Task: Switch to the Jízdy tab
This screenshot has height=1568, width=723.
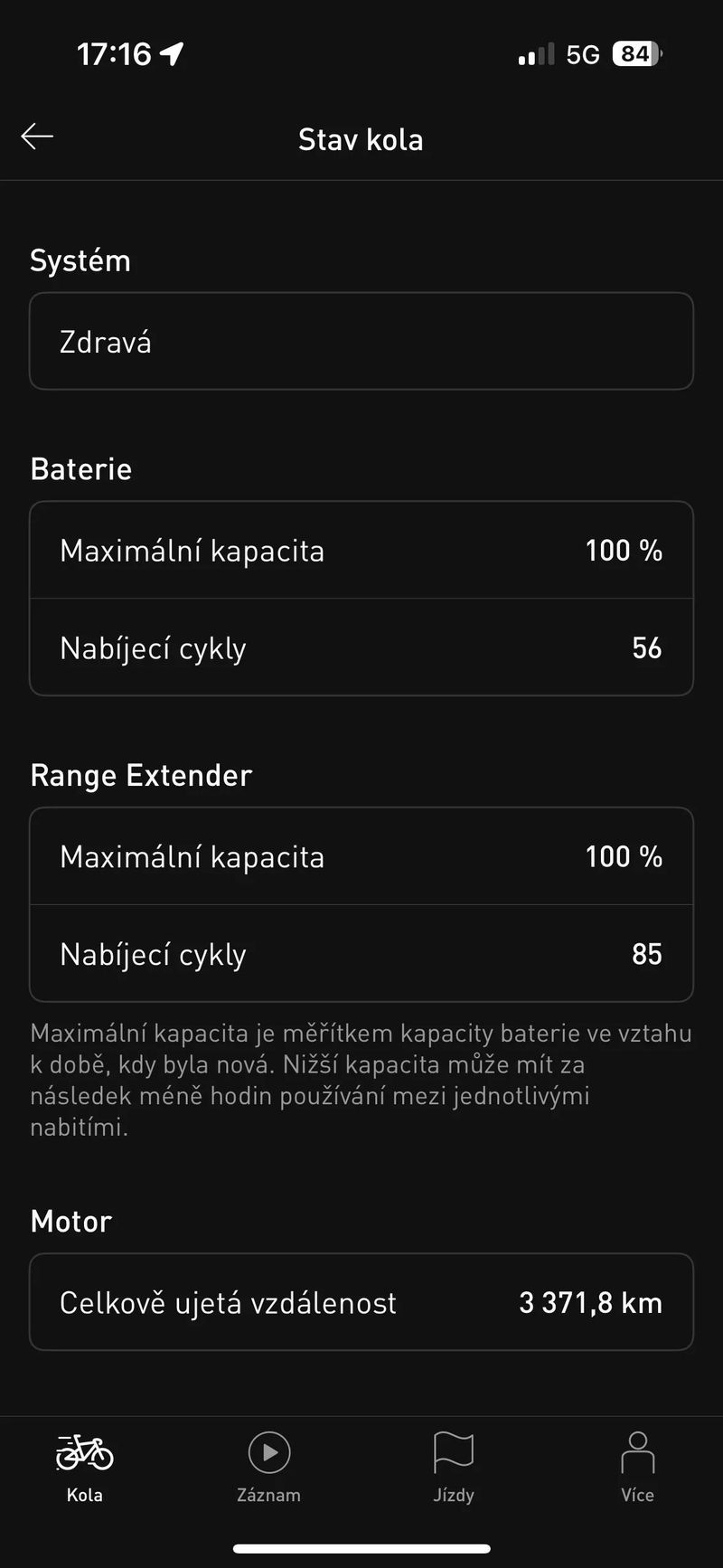Action: pos(454,1466)
